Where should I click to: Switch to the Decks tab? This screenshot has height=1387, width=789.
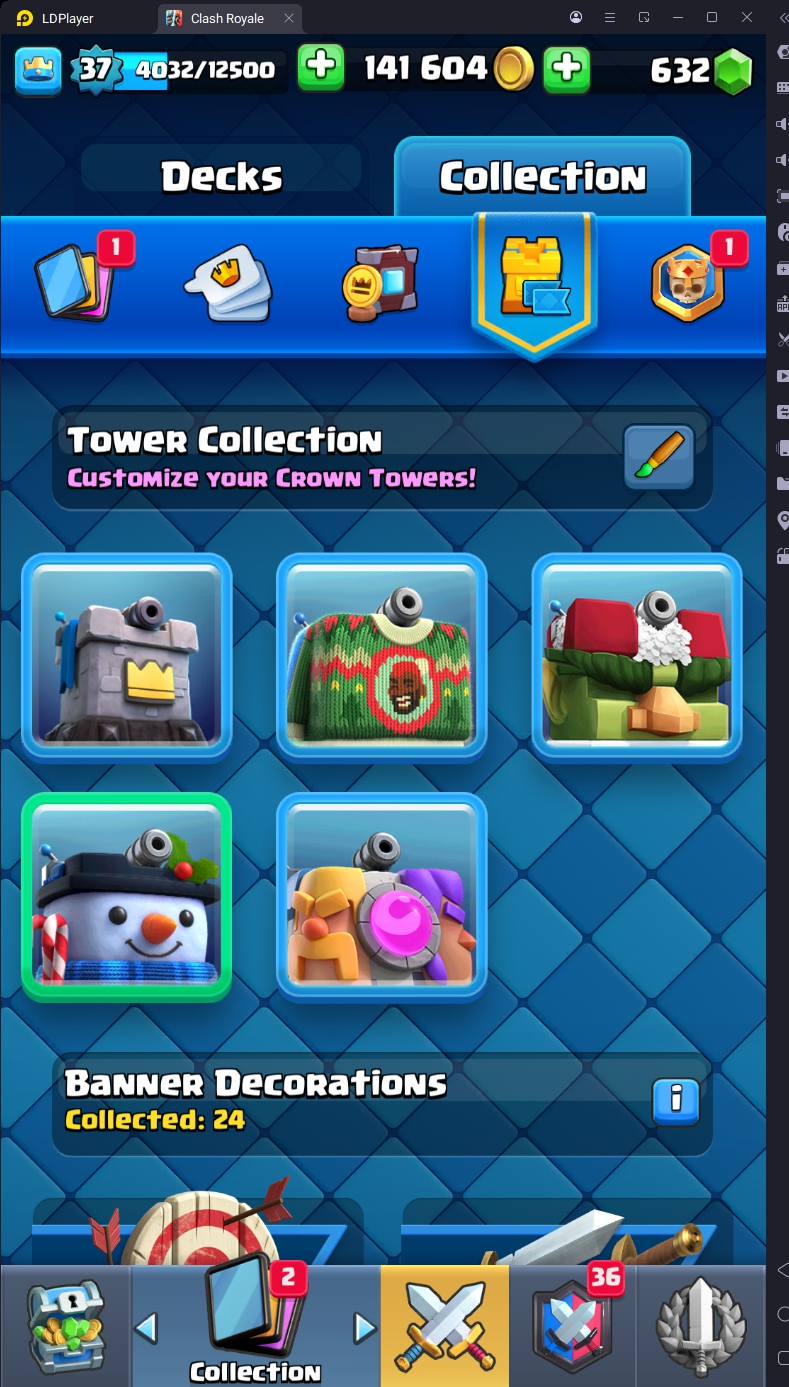(222, 177)
